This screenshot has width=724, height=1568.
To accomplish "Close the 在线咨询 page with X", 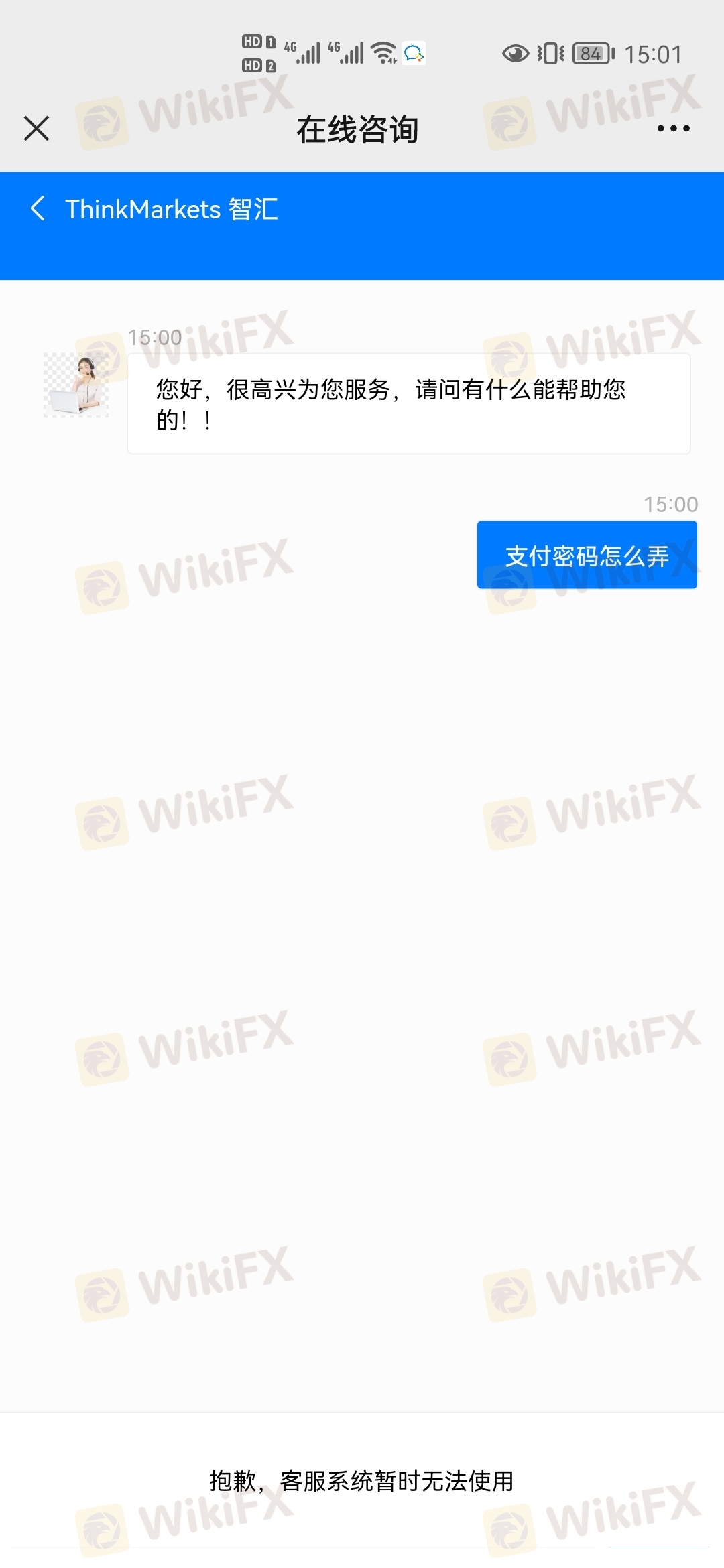I will click(x=36, y=129).
